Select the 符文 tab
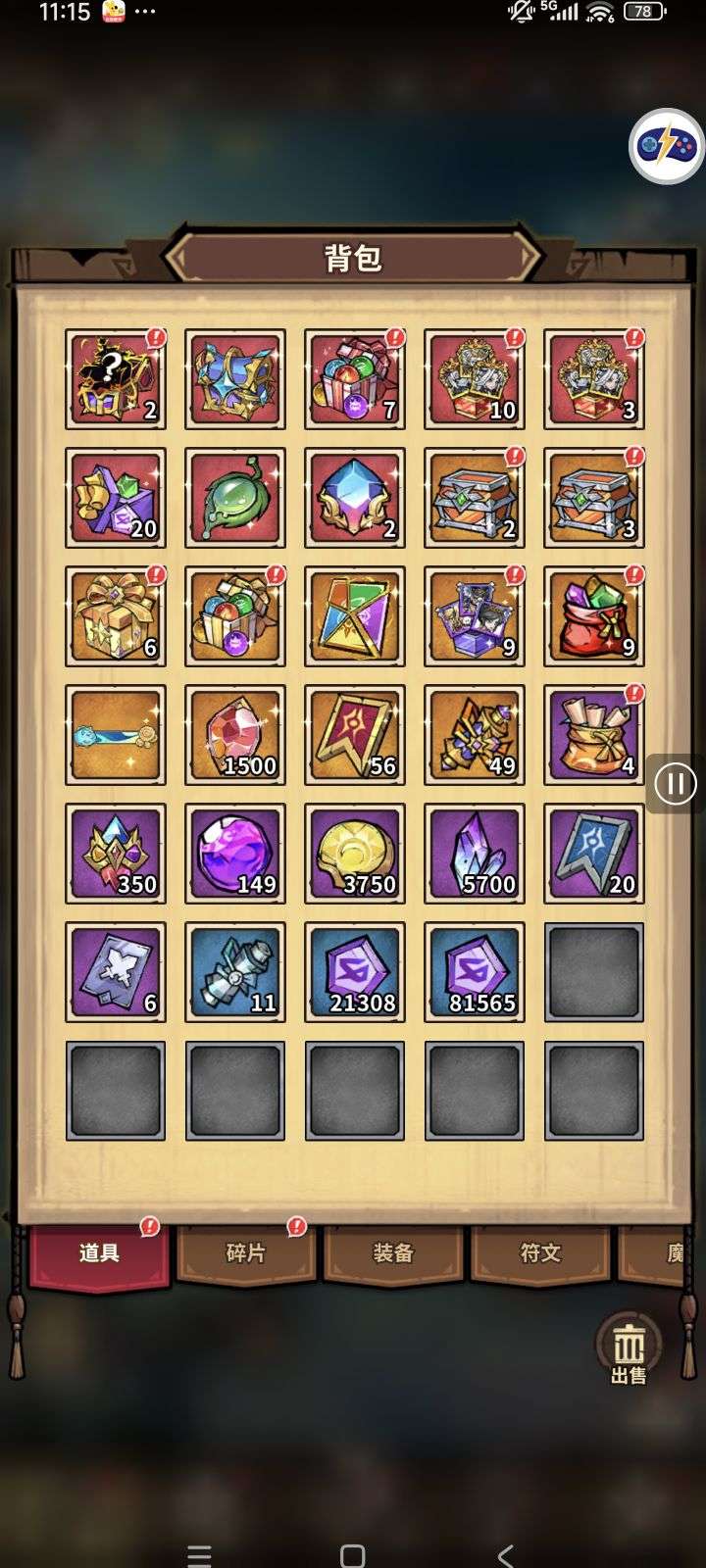 point(540,1253)
